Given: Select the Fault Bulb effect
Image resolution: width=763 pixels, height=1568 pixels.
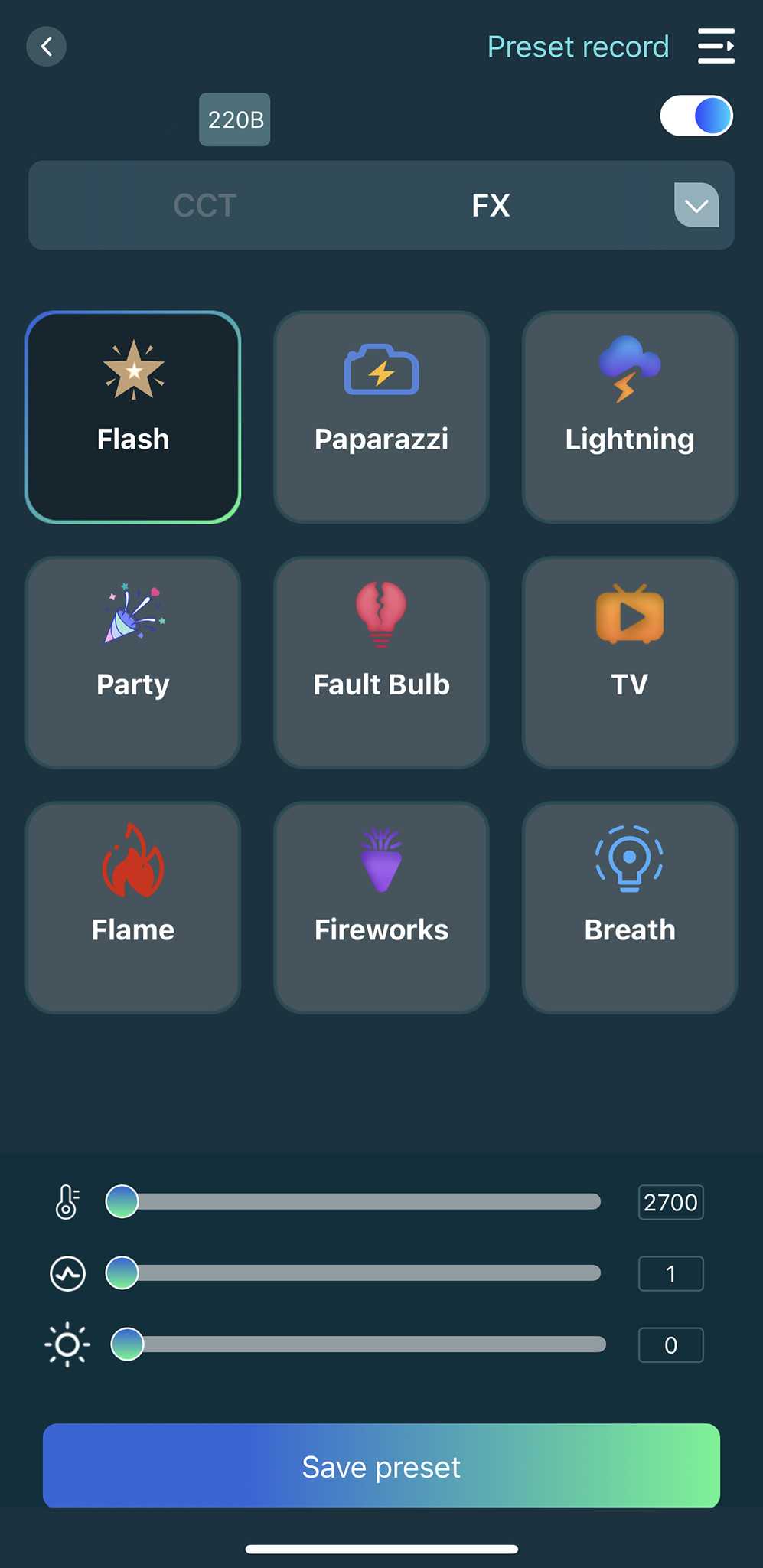Looking at the screenshot, I should [x=381, y=662].
